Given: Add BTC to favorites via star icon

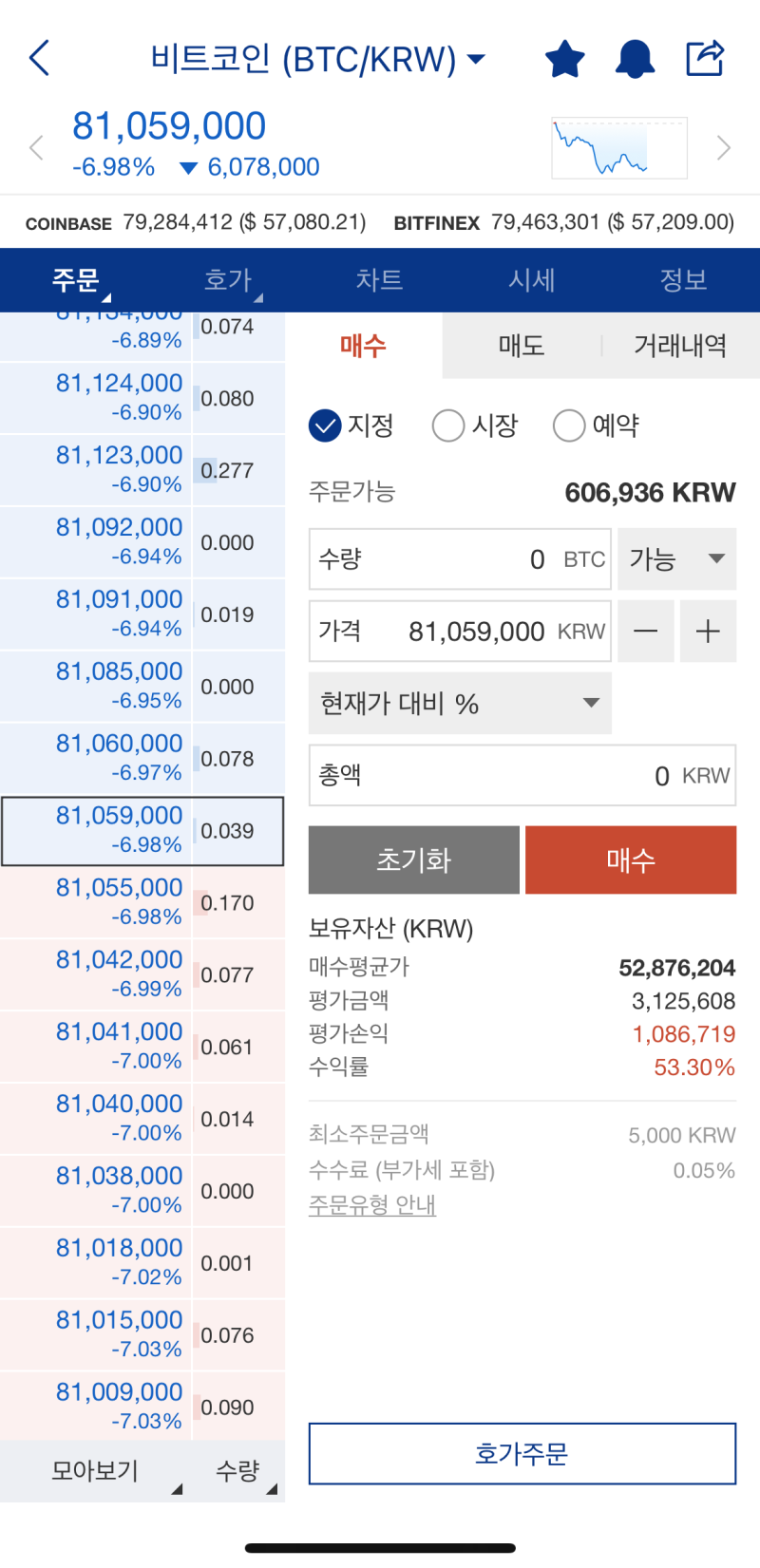Looking at the screenshot, I should coord(564,57).
